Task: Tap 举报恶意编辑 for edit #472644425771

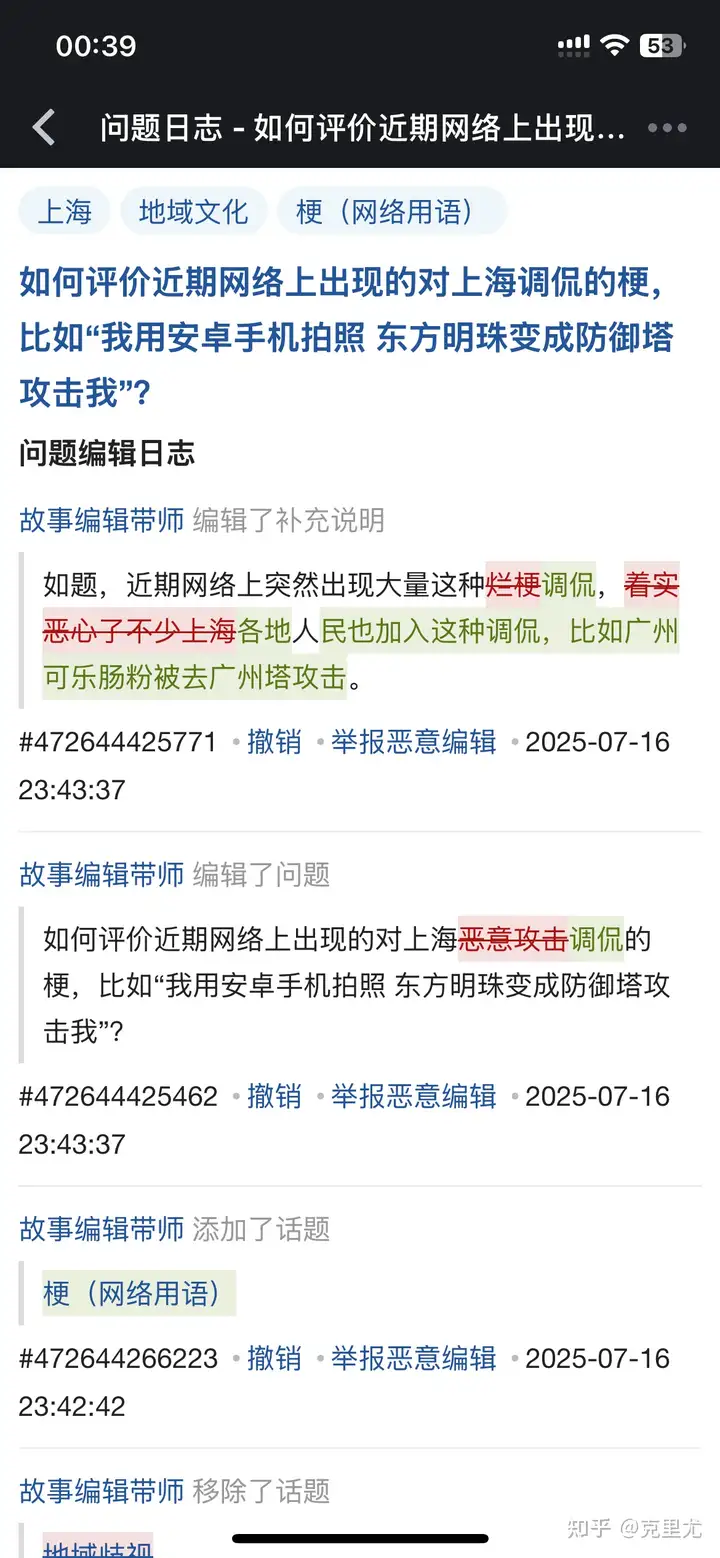Action: coord(413,742)
